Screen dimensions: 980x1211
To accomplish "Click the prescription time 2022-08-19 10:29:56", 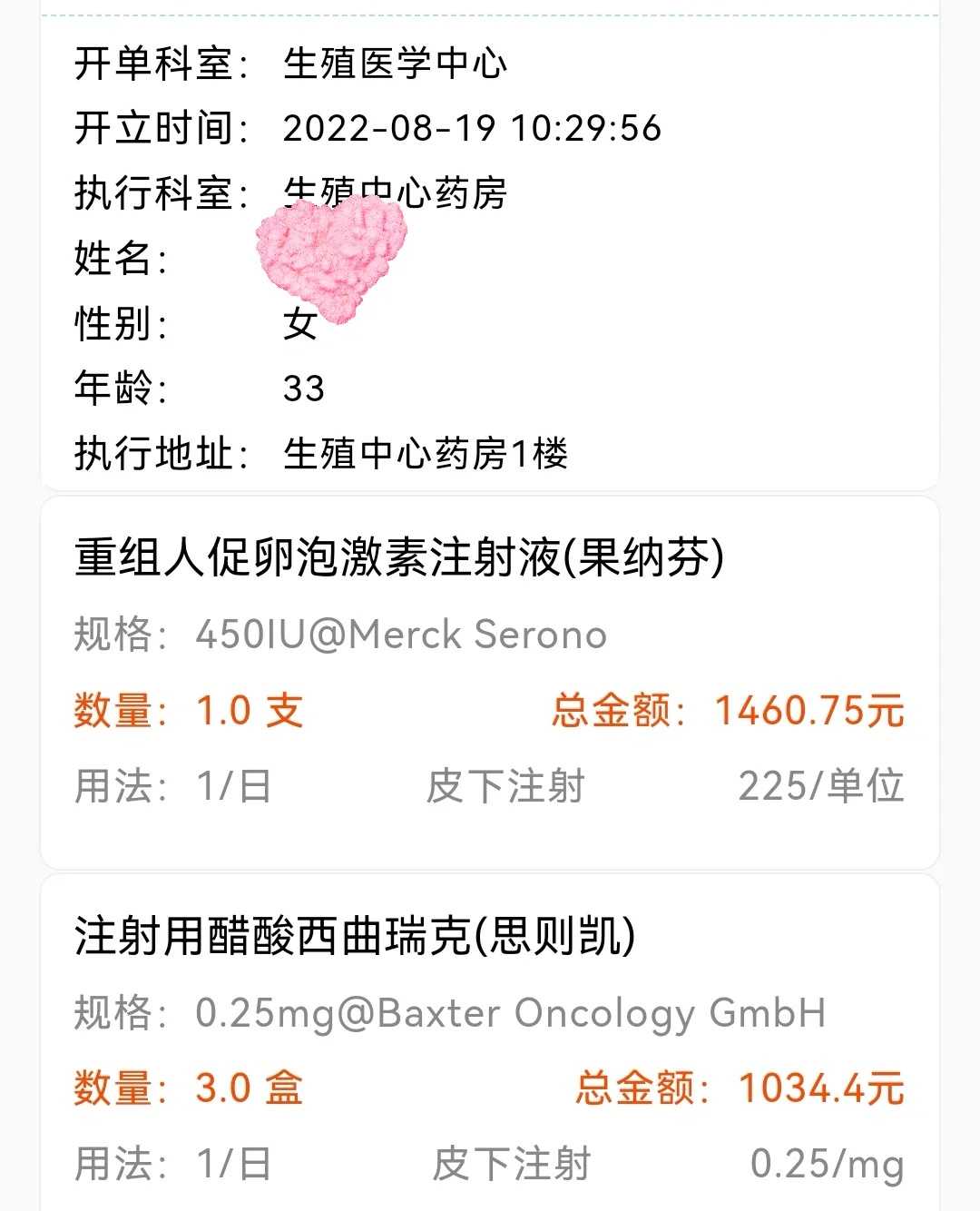I will click(x=472, y=129).
